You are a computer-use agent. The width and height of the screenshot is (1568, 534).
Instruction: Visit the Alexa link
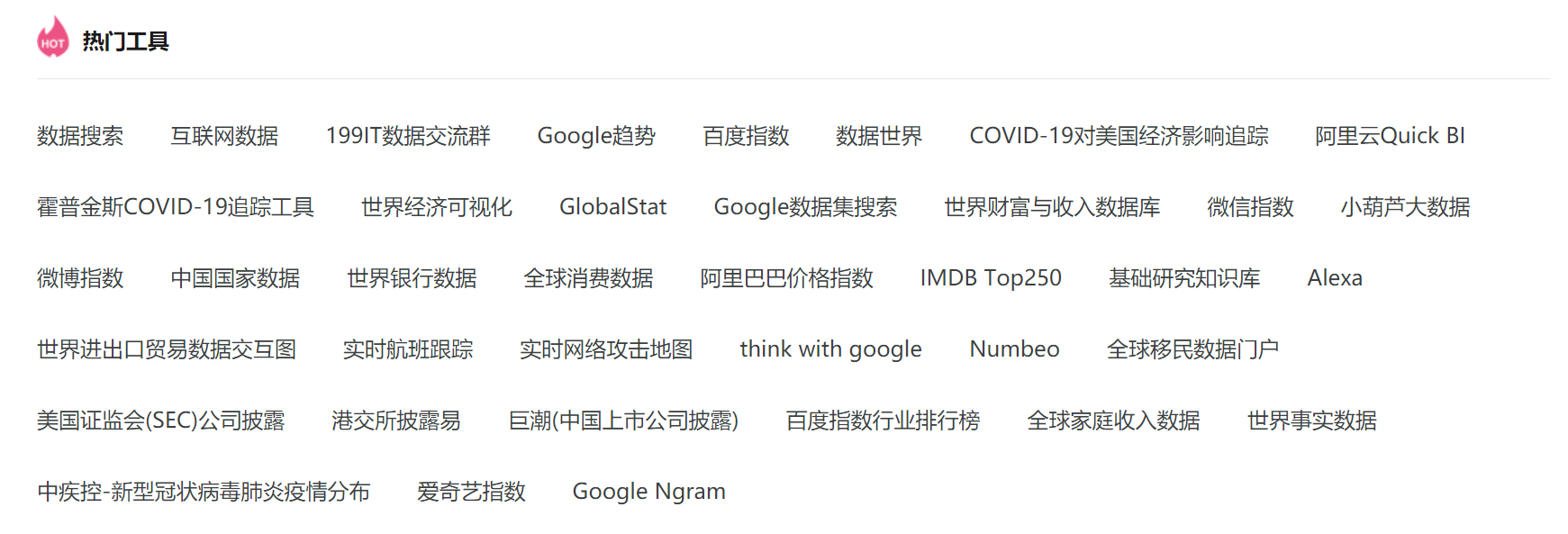pos(1335,278)
